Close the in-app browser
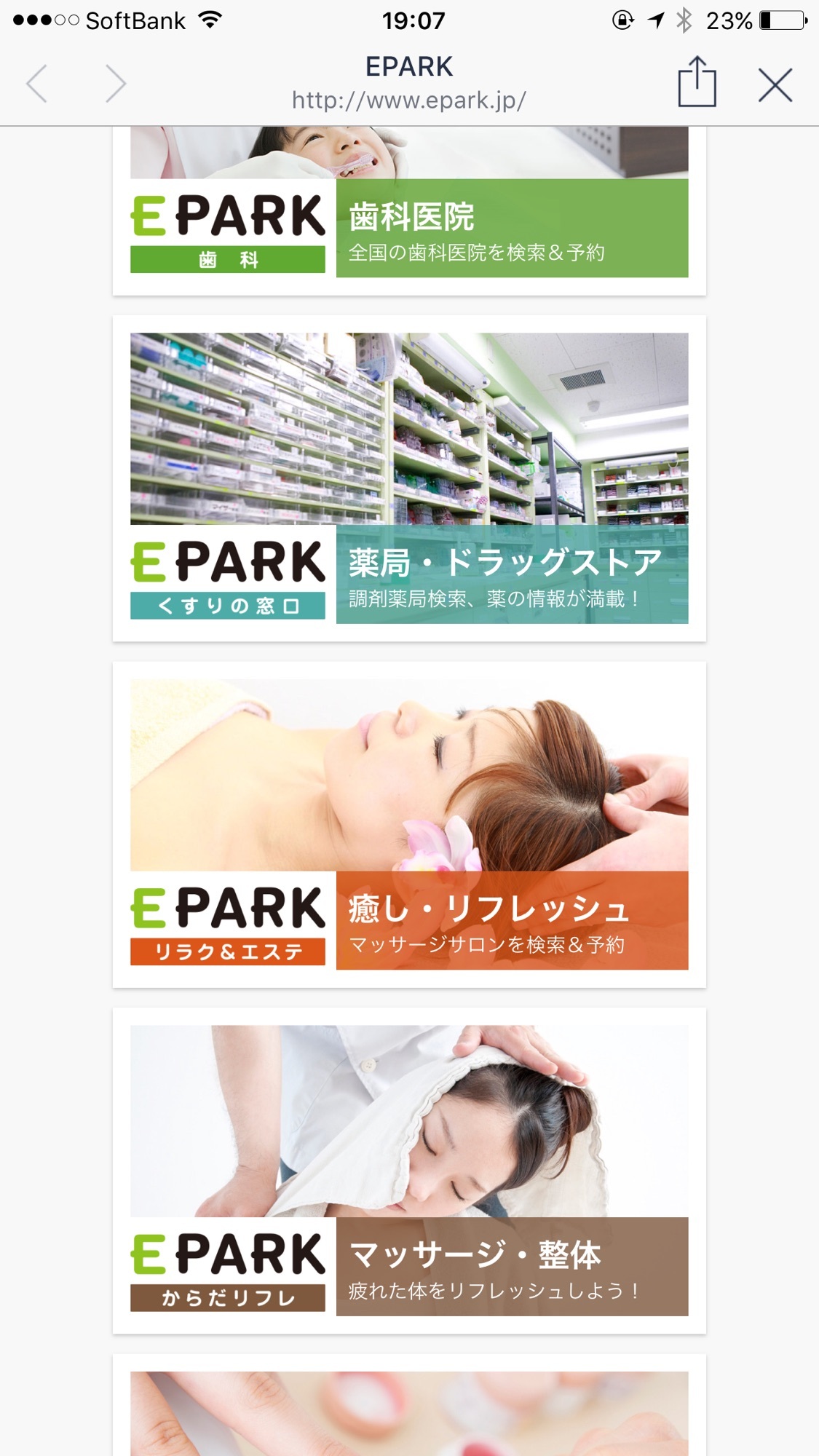Viewport: 819px width, 1456px height. (x=775, y=85)
